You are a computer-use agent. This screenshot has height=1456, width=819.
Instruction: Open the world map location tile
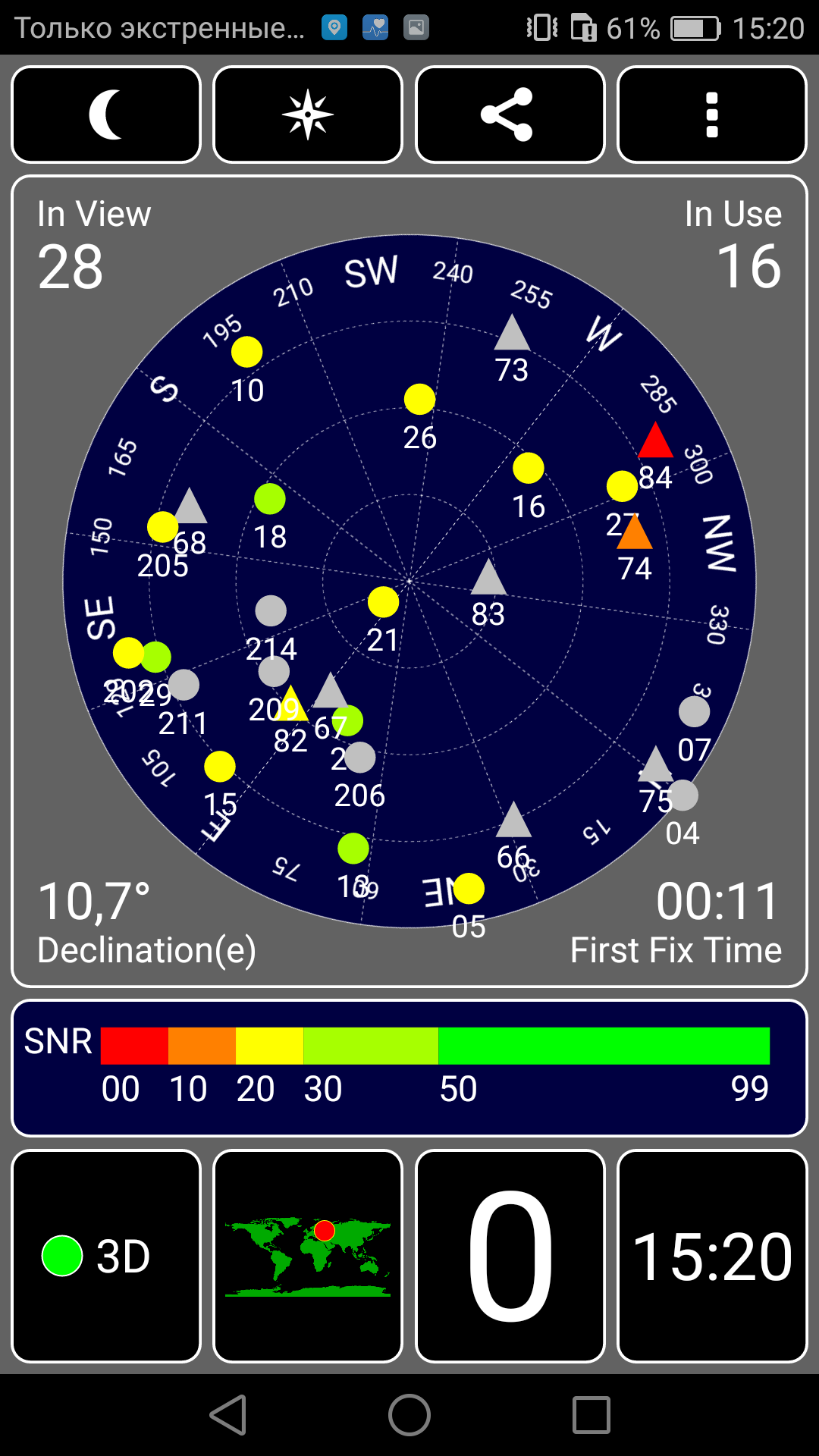pos(308,1256)
